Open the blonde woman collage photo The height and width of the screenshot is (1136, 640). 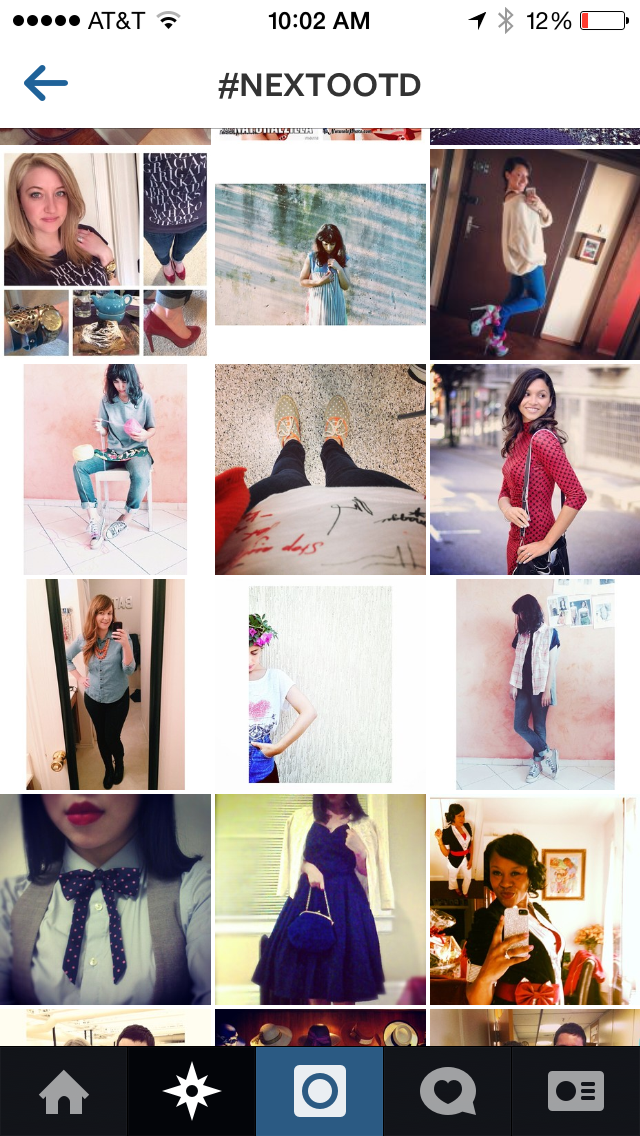pos(105,254)
